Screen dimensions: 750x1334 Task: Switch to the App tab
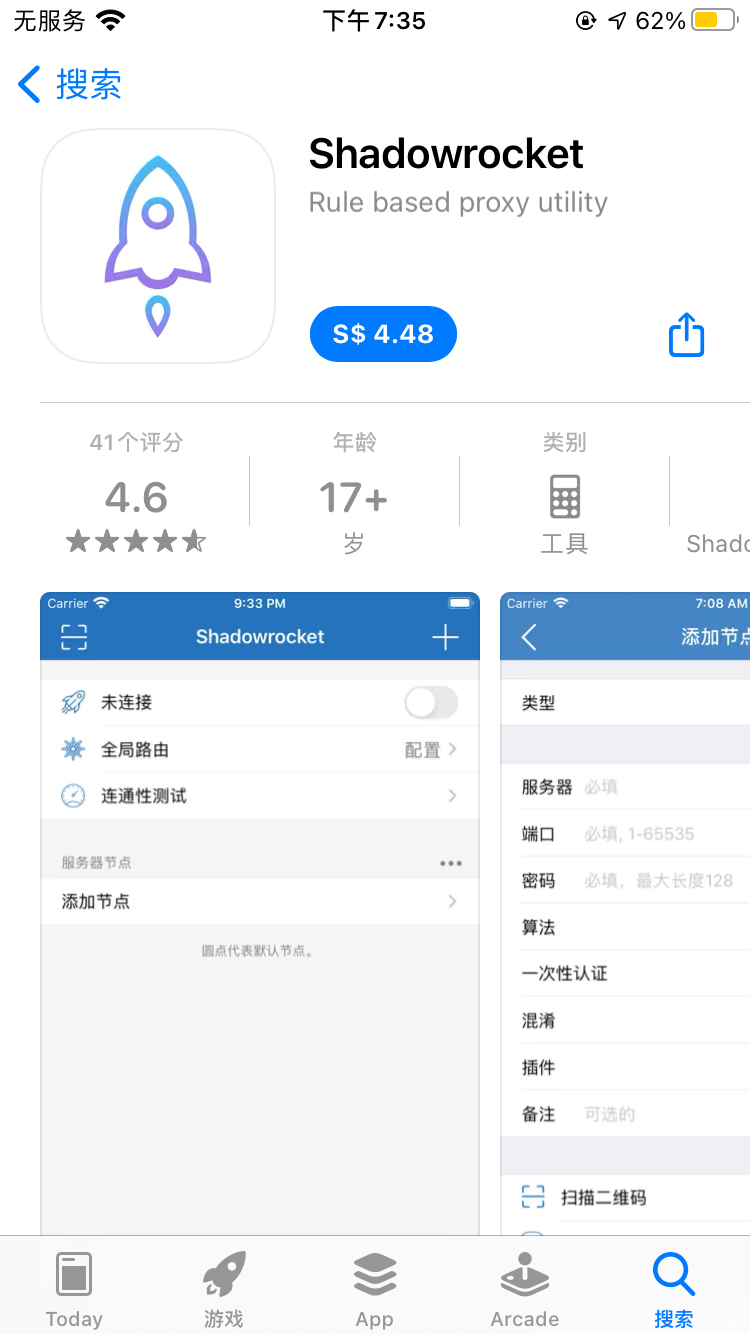(375, 1289)
